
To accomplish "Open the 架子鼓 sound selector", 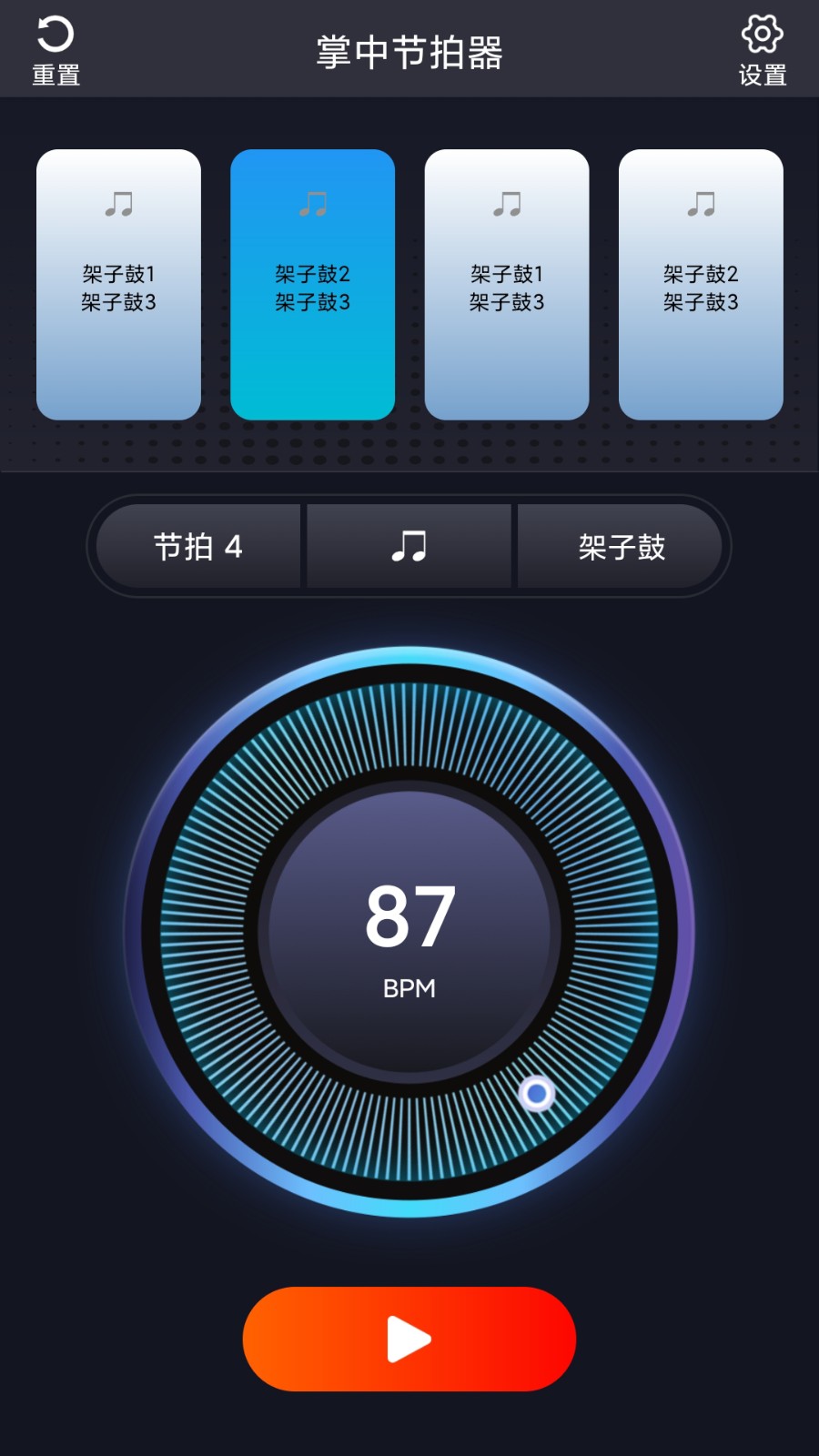I will (622, 545).
